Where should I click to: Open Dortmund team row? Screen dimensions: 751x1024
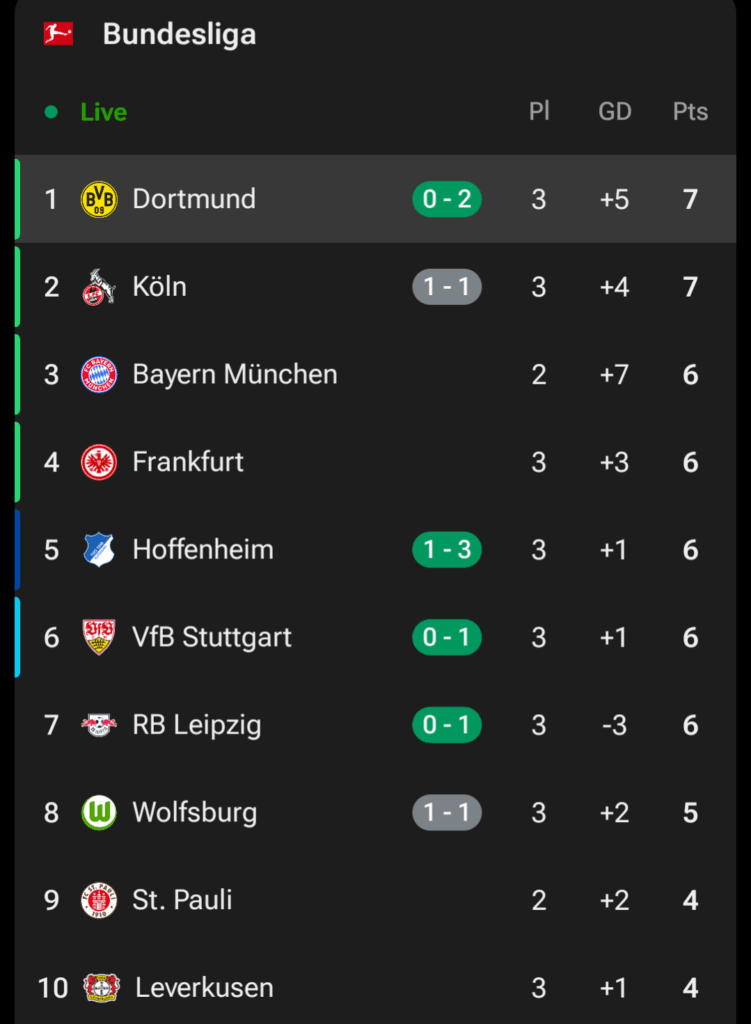click(194, 199)
